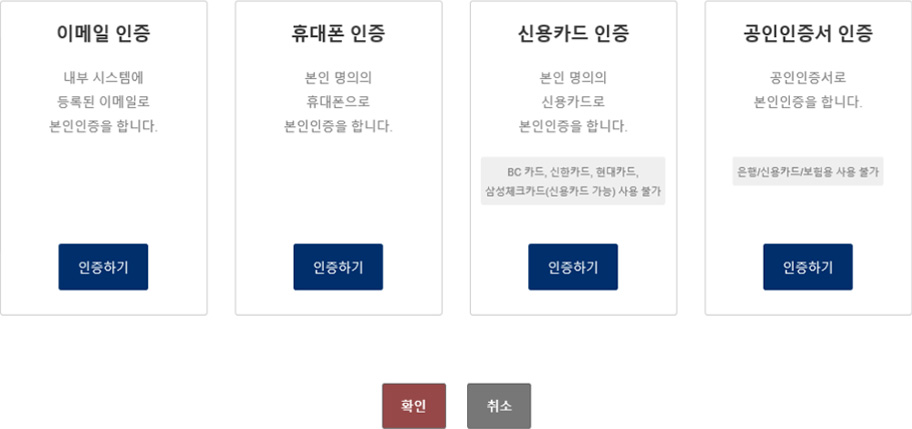Select 인증하기 in the 신용카드 인증 card
The image size is (912, 429).
point(573,267)
